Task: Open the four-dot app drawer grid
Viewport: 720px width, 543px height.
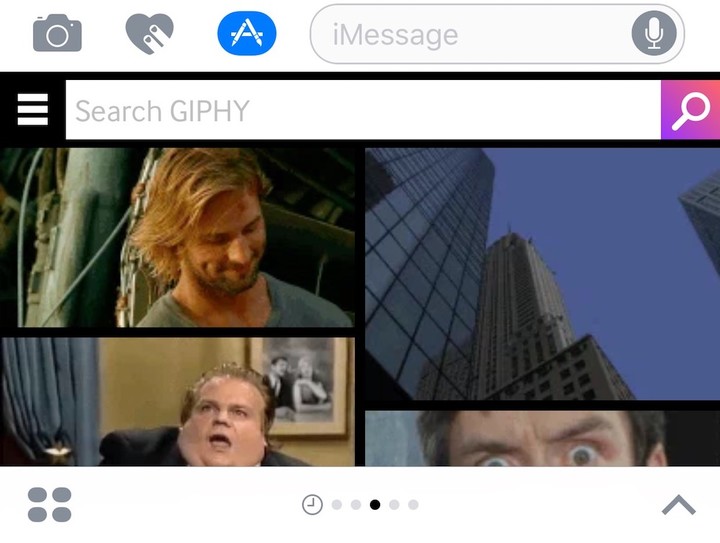Action: coord(50,505)
